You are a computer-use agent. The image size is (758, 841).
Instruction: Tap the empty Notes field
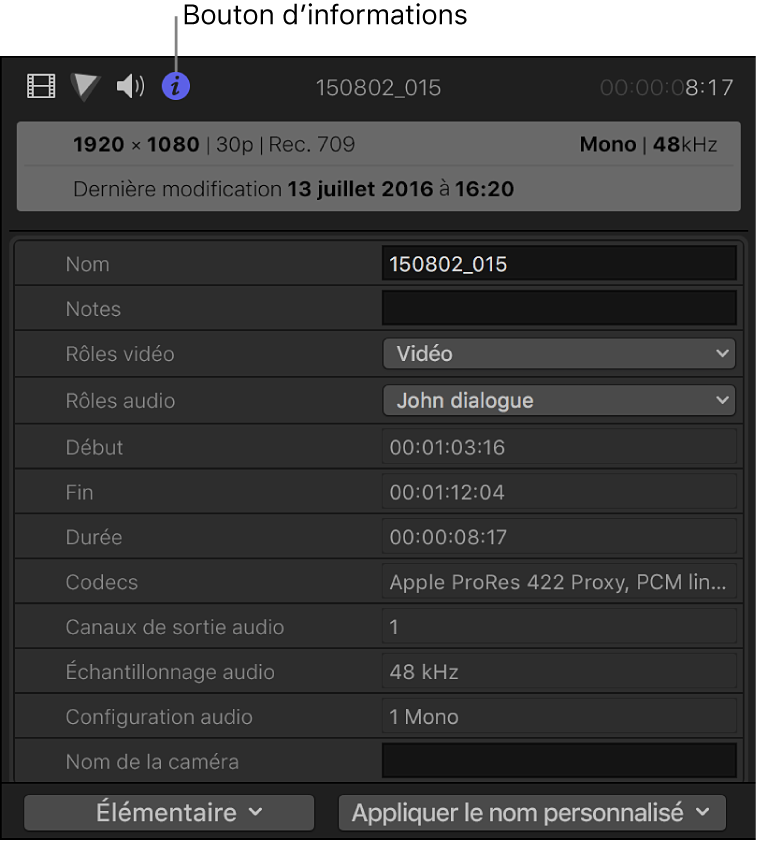pos(558,309)
